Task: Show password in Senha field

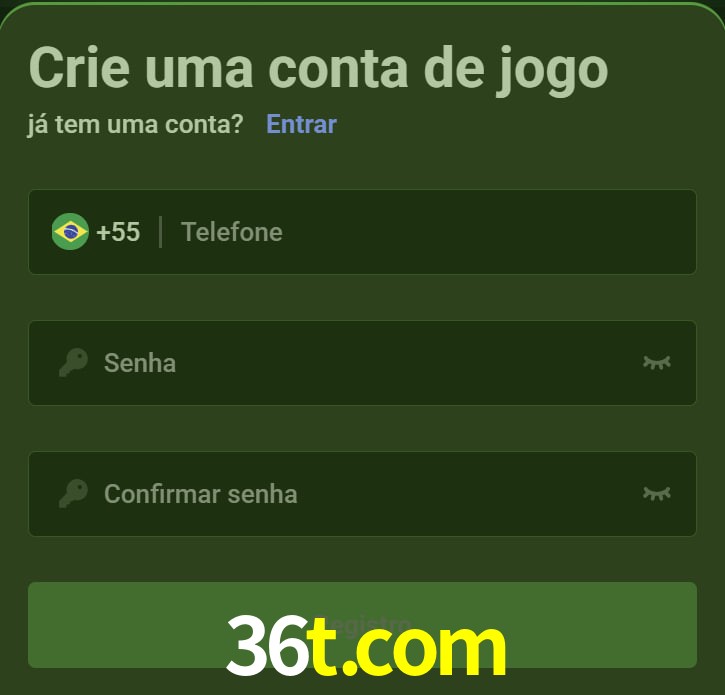Action: tap(656, 362)
